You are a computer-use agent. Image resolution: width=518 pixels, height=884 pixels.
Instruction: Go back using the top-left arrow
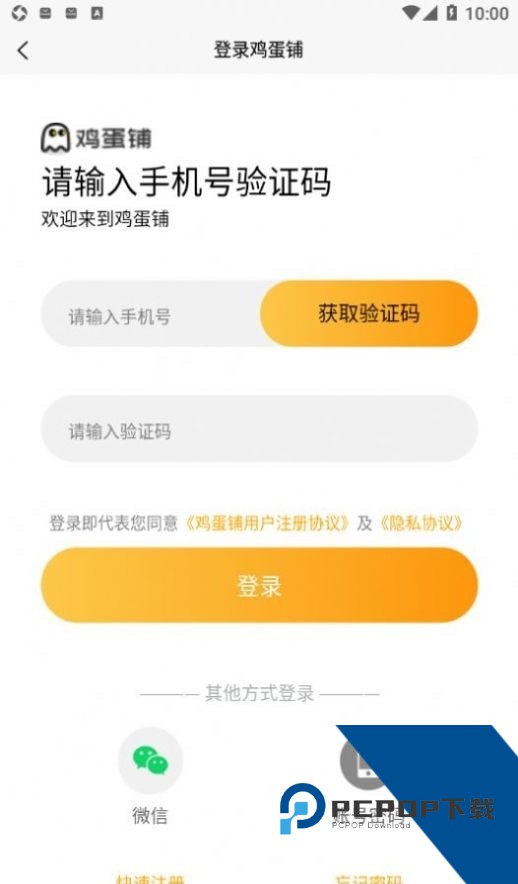coord(23,50)
